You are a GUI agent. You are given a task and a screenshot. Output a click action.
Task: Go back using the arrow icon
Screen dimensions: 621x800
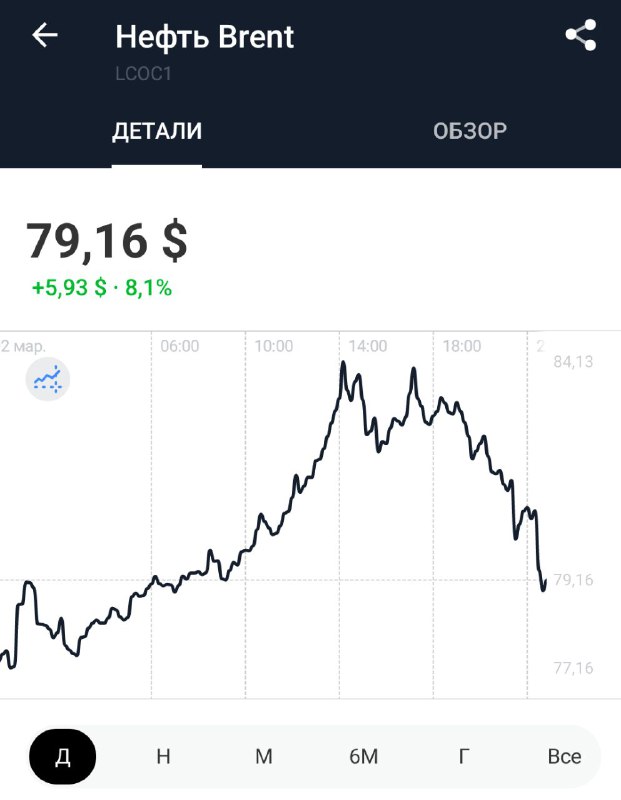click(45, 36)
